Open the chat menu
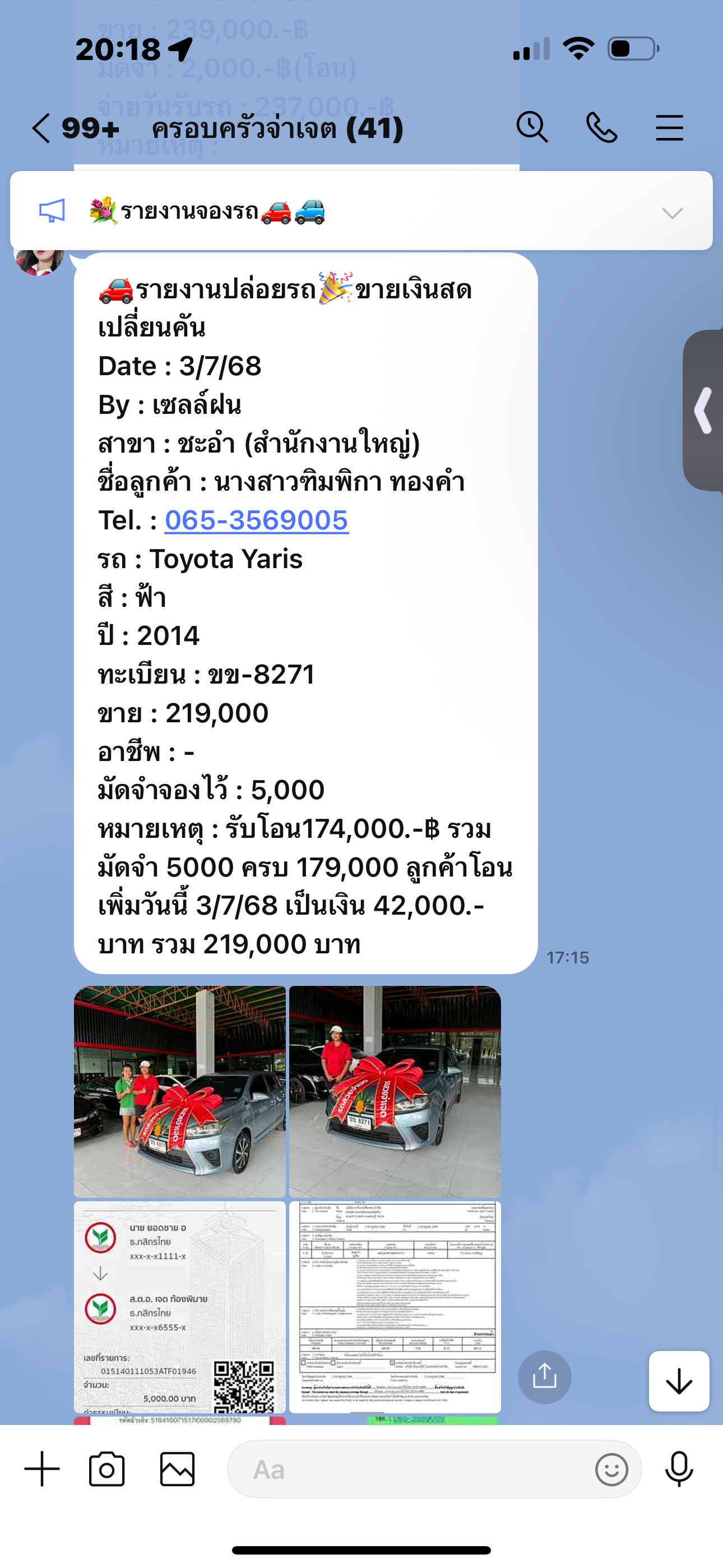The height and width of the screenshot is (1568, 723). click(x=669, y=128)
